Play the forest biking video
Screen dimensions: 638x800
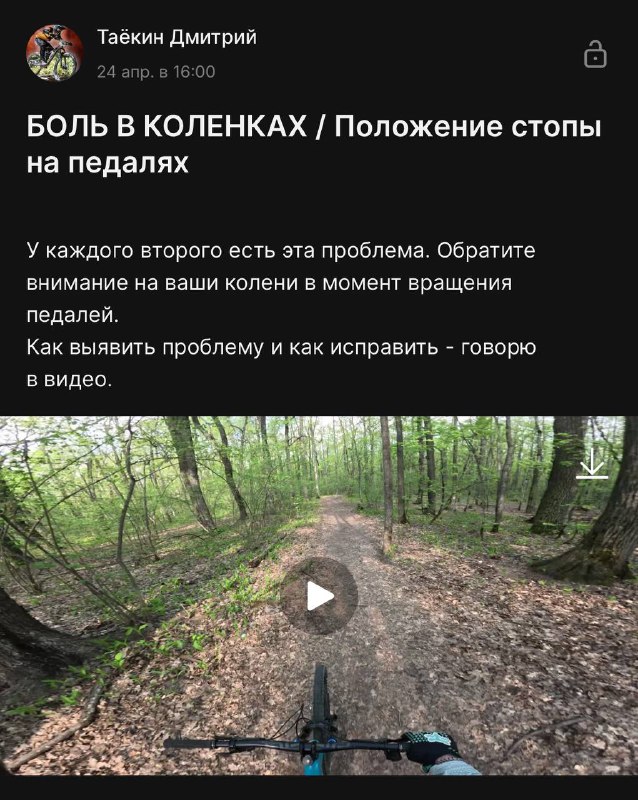coord(318,597)
